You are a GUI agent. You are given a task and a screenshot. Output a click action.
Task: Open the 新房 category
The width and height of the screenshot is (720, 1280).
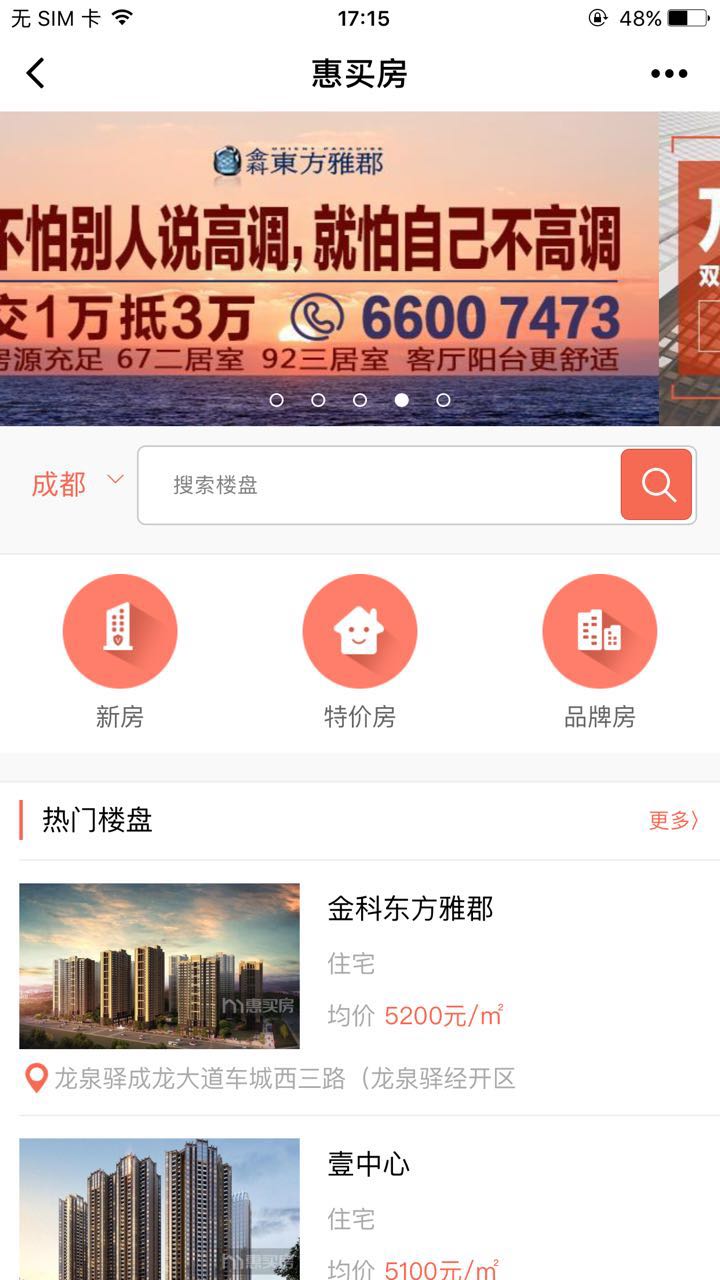pos(120,632)
